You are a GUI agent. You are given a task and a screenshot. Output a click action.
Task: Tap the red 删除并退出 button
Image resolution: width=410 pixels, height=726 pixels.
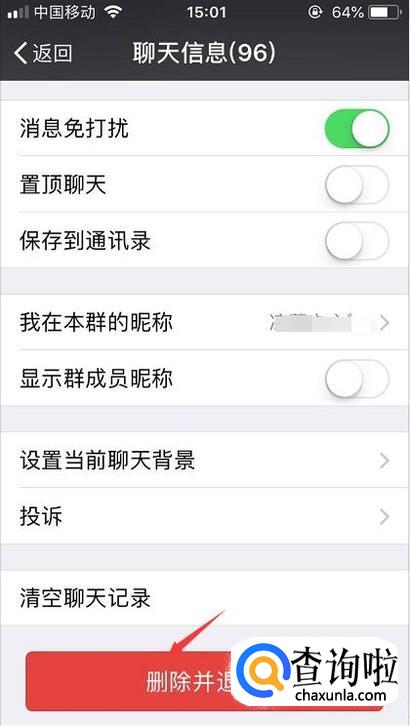pyautogui.click(x=204, y=681)
